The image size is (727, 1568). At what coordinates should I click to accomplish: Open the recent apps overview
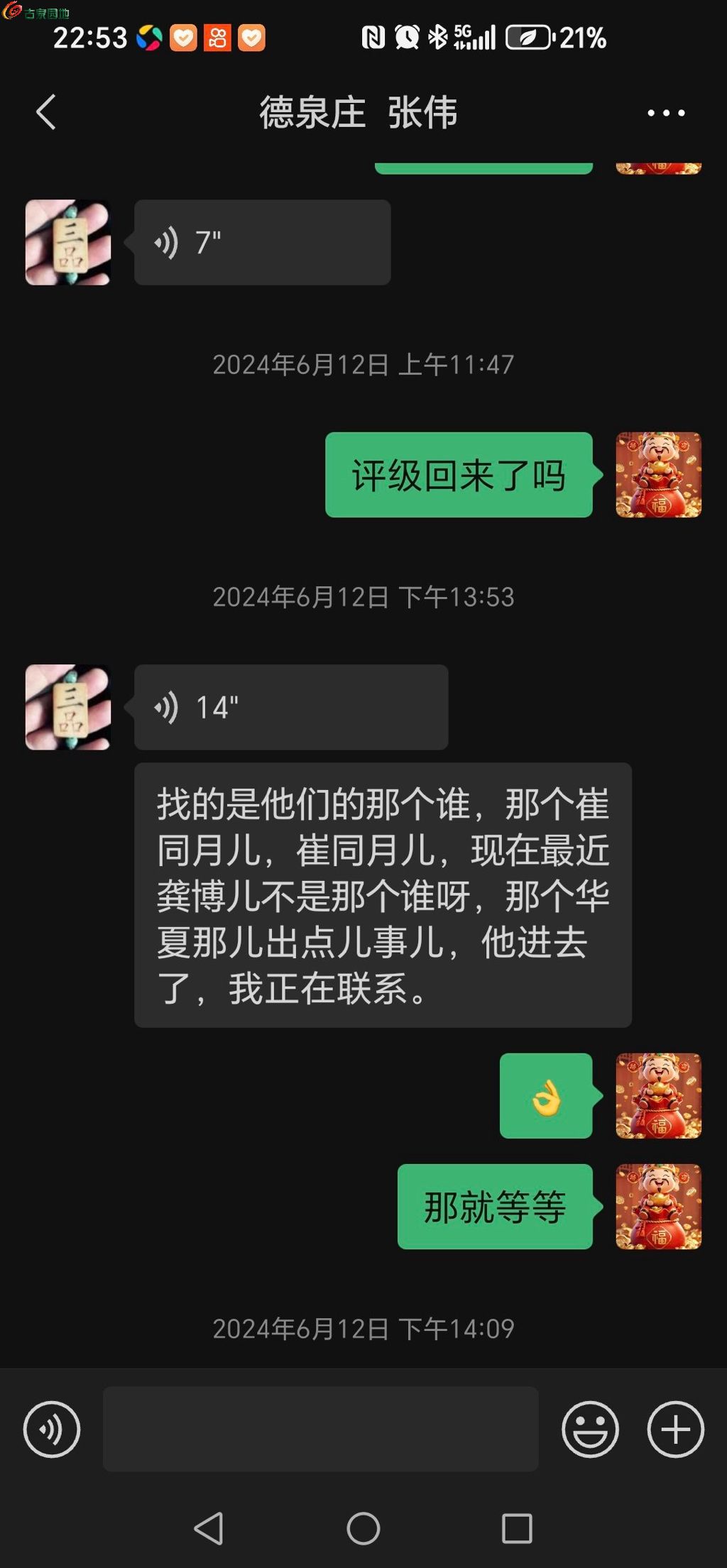tap(517, 1528)
